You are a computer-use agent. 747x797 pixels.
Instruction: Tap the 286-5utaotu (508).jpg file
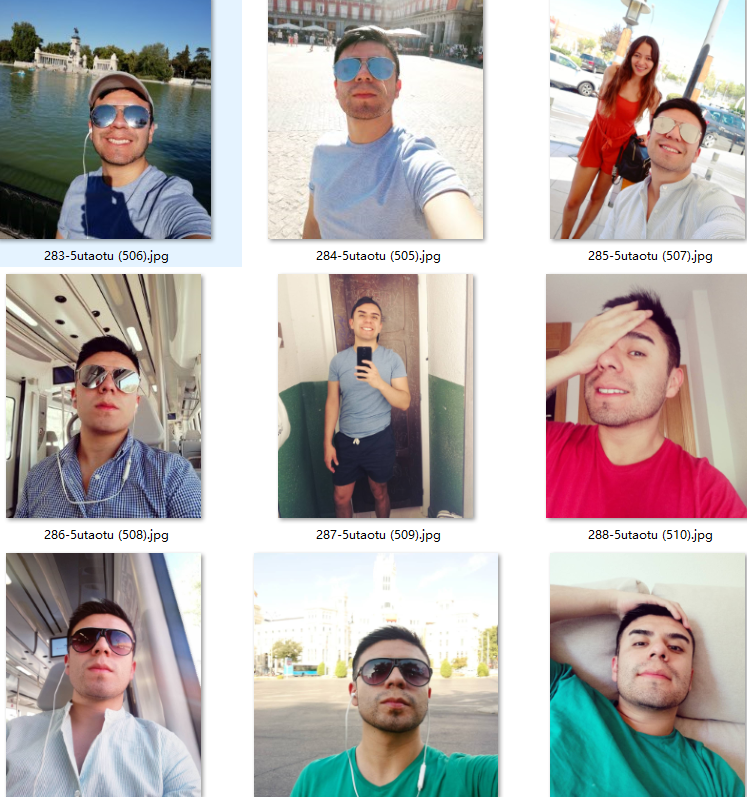(x=104, y=396)
